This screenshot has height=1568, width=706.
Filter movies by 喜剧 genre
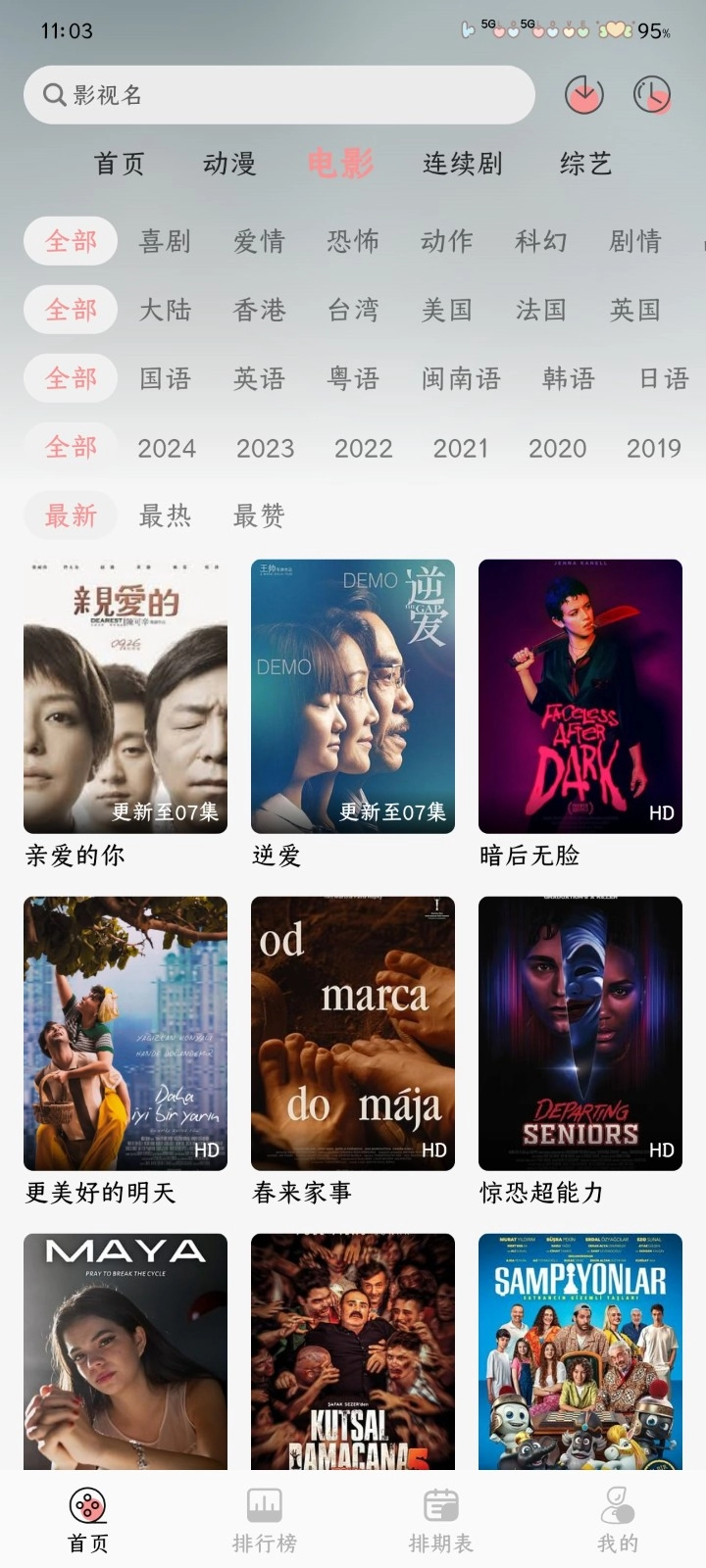165,241
